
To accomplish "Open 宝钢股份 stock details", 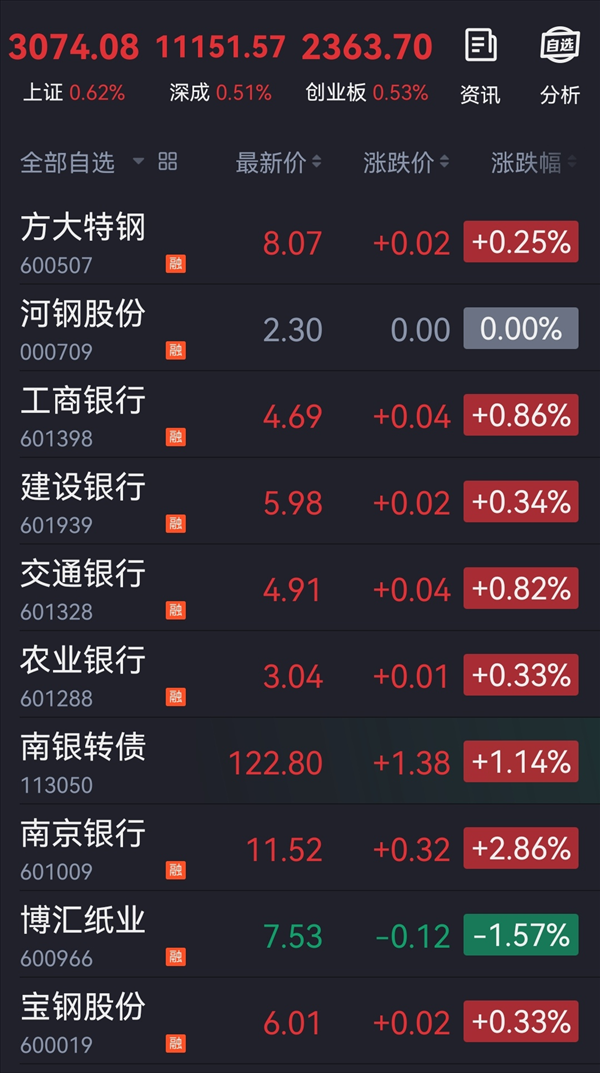I will (x=300, y=1021).
